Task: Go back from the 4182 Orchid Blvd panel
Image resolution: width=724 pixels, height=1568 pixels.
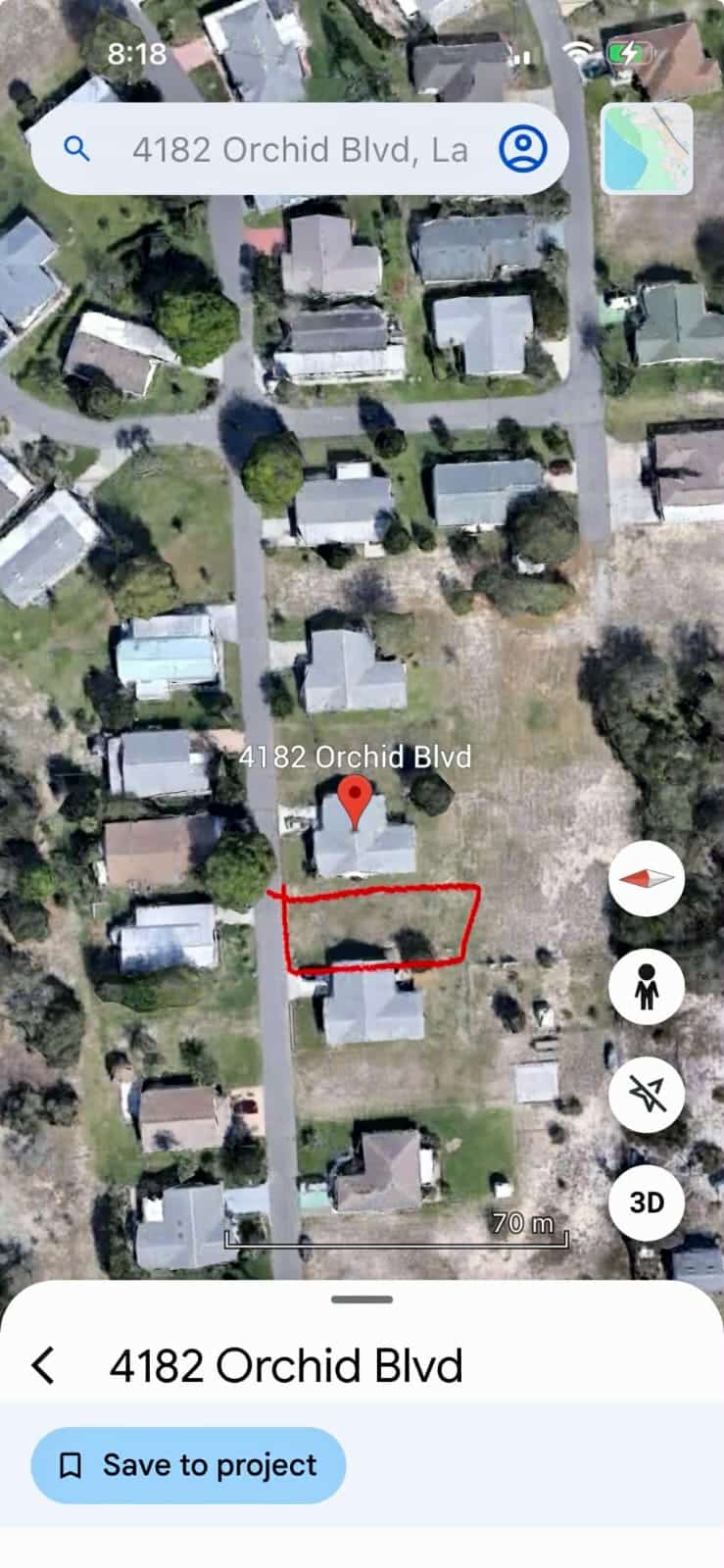Action: tap(43, 1365)
